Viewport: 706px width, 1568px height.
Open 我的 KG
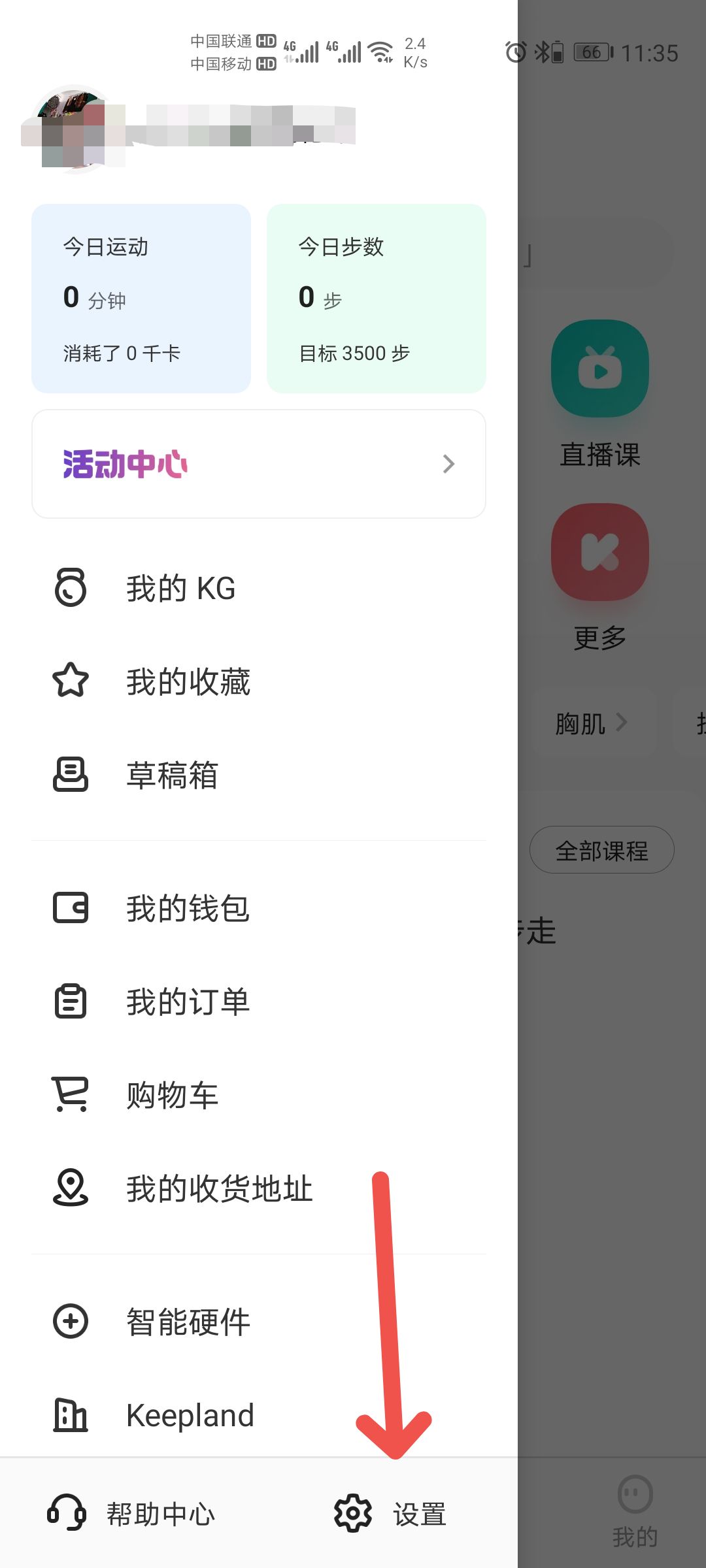pos(180,588)
